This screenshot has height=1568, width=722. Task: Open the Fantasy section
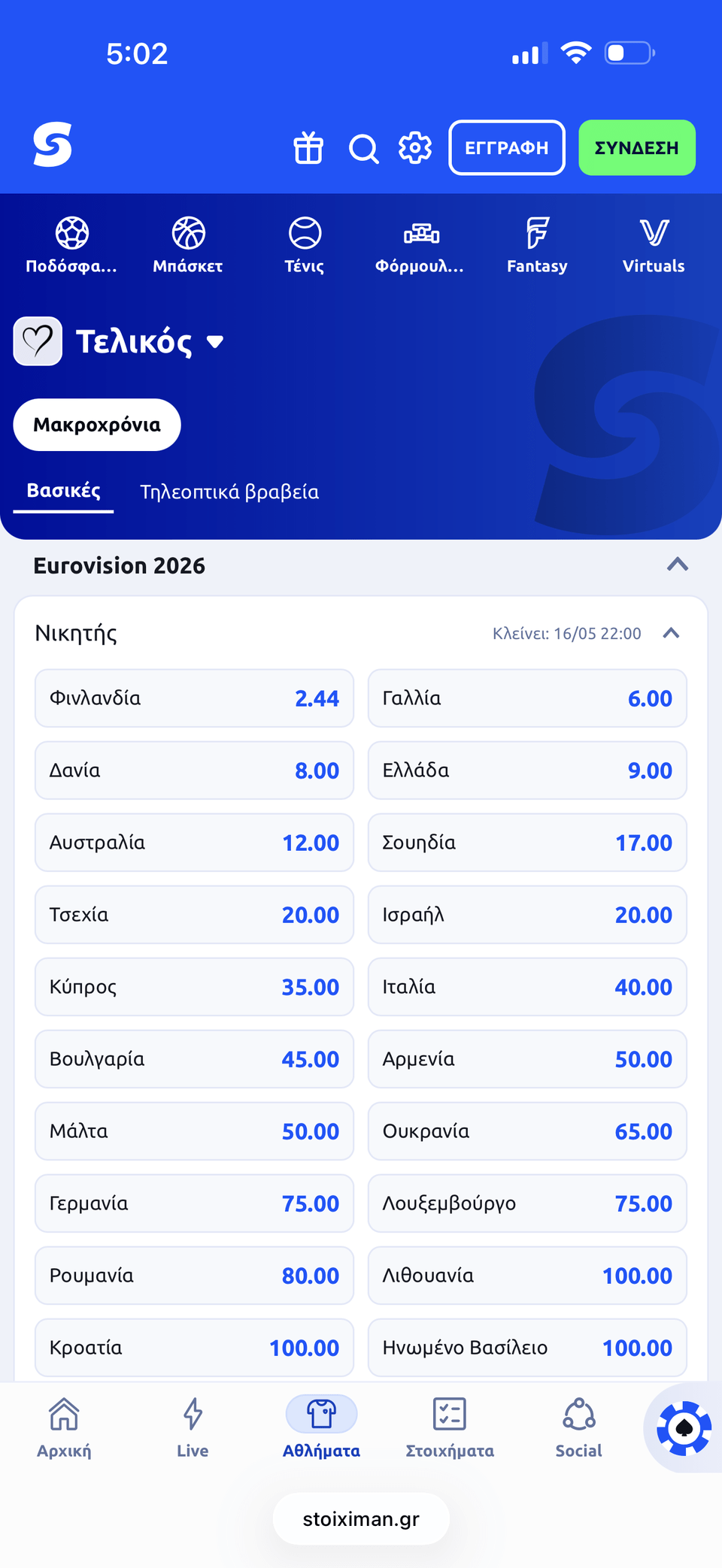537,245
